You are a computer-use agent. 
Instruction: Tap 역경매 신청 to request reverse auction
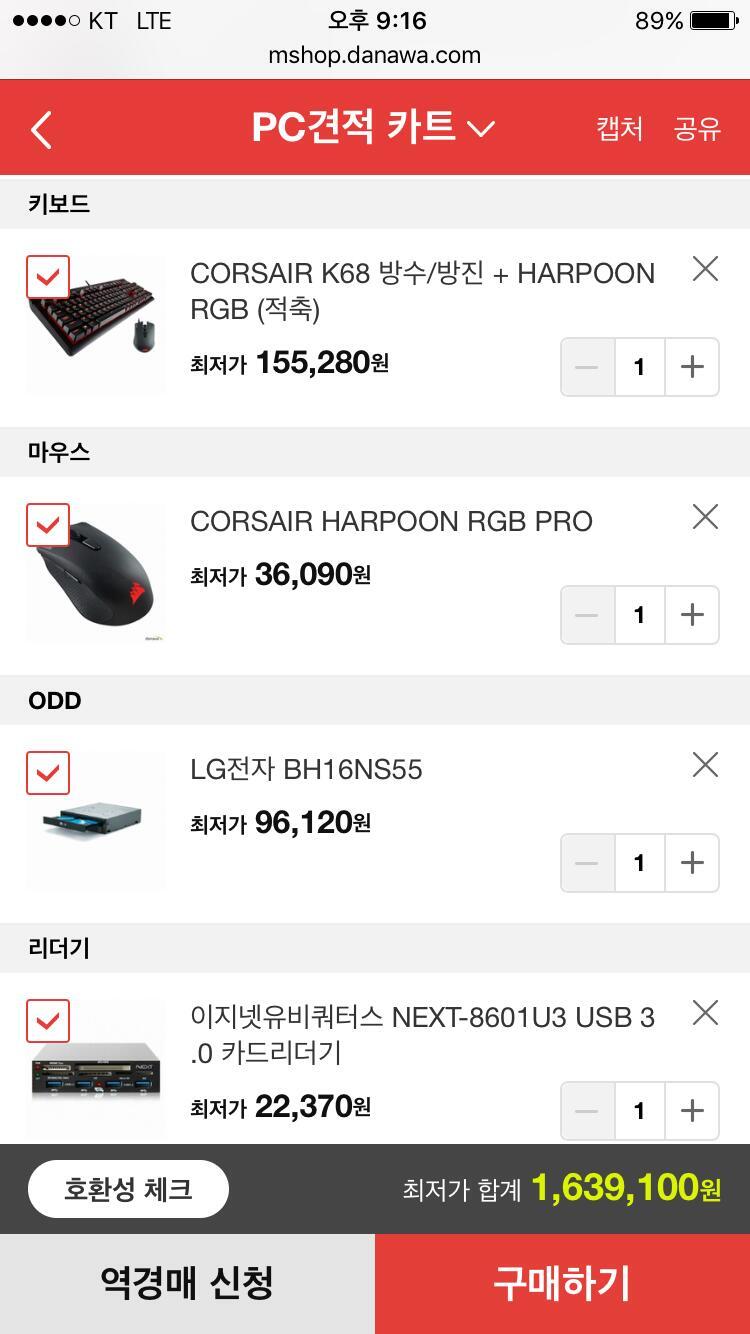pyautogui.click(x=187, y=1283)
